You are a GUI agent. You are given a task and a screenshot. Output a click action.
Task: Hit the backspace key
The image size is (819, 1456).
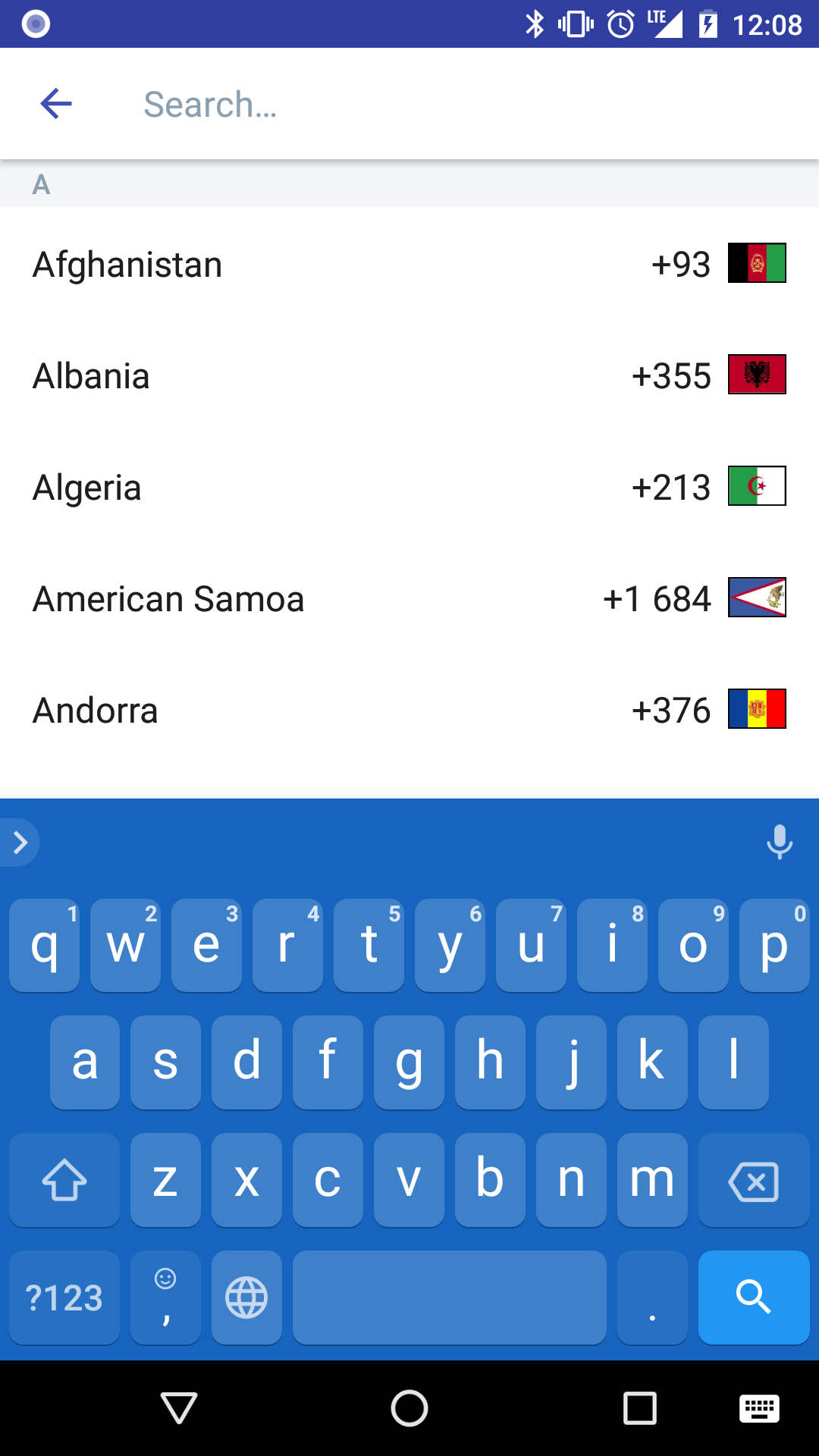(753, 1180)
